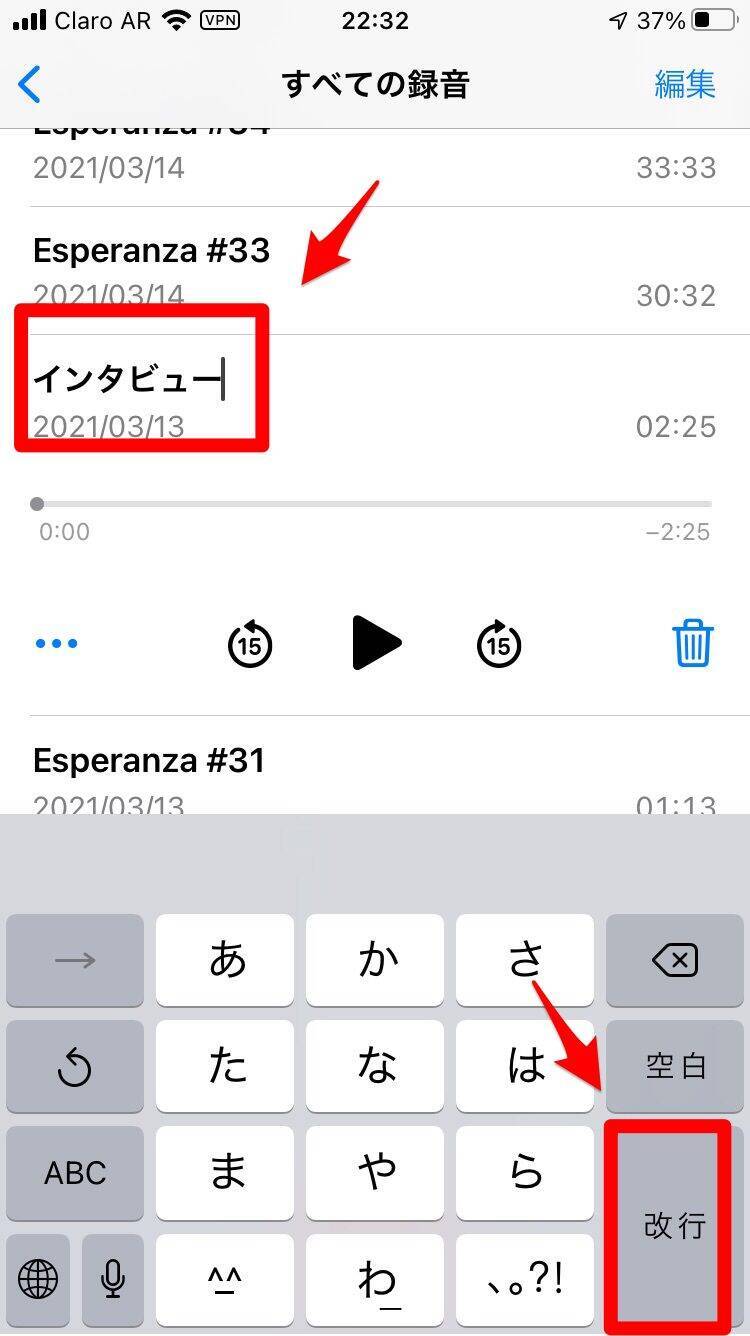Viewport: 750px width, 1336px height.
Task: Tap the microphone dictation key
Action: click(113, 1277)
